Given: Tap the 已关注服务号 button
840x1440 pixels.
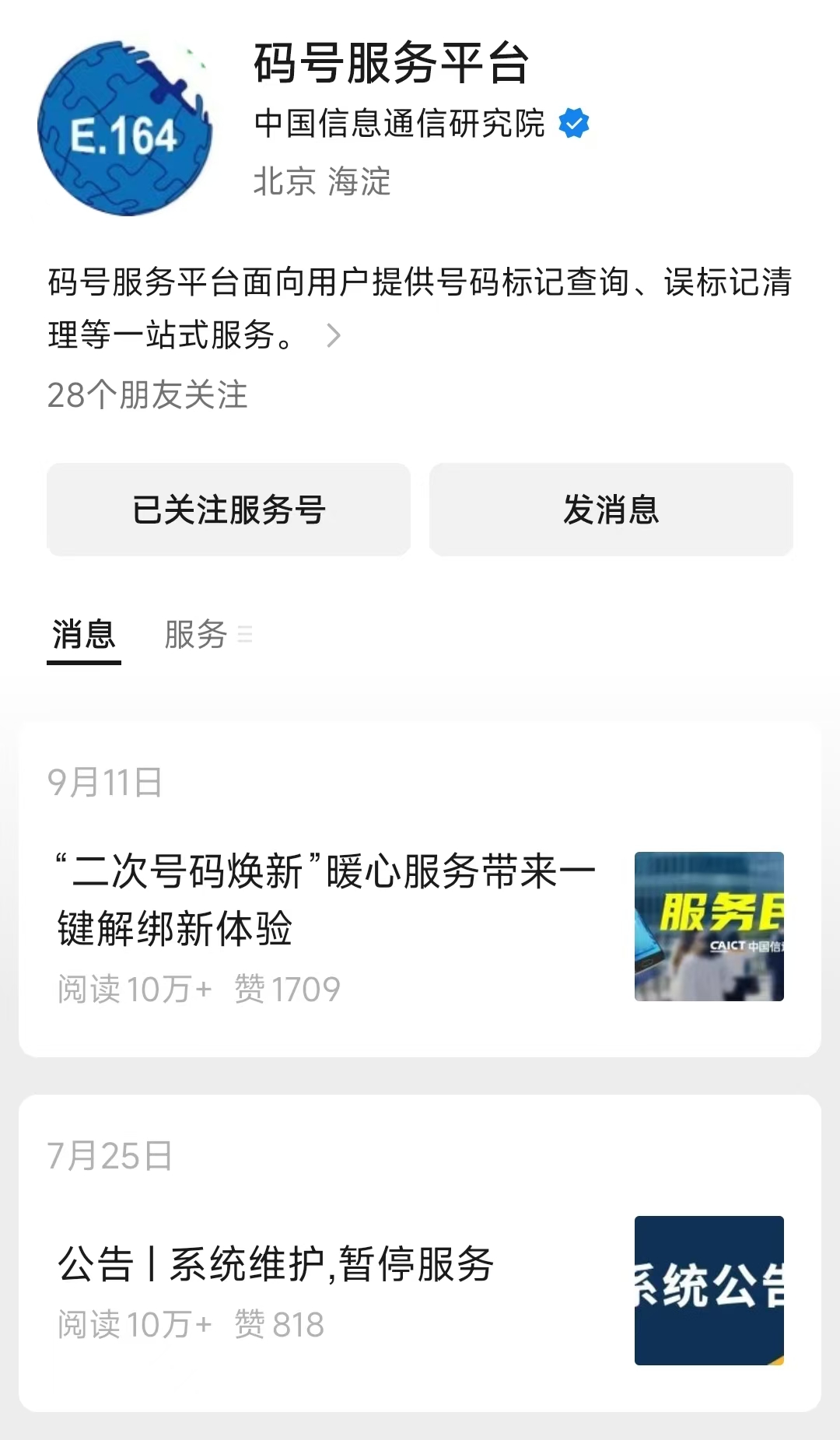Looking at the screenshot, I should click(x=229, y=510).
